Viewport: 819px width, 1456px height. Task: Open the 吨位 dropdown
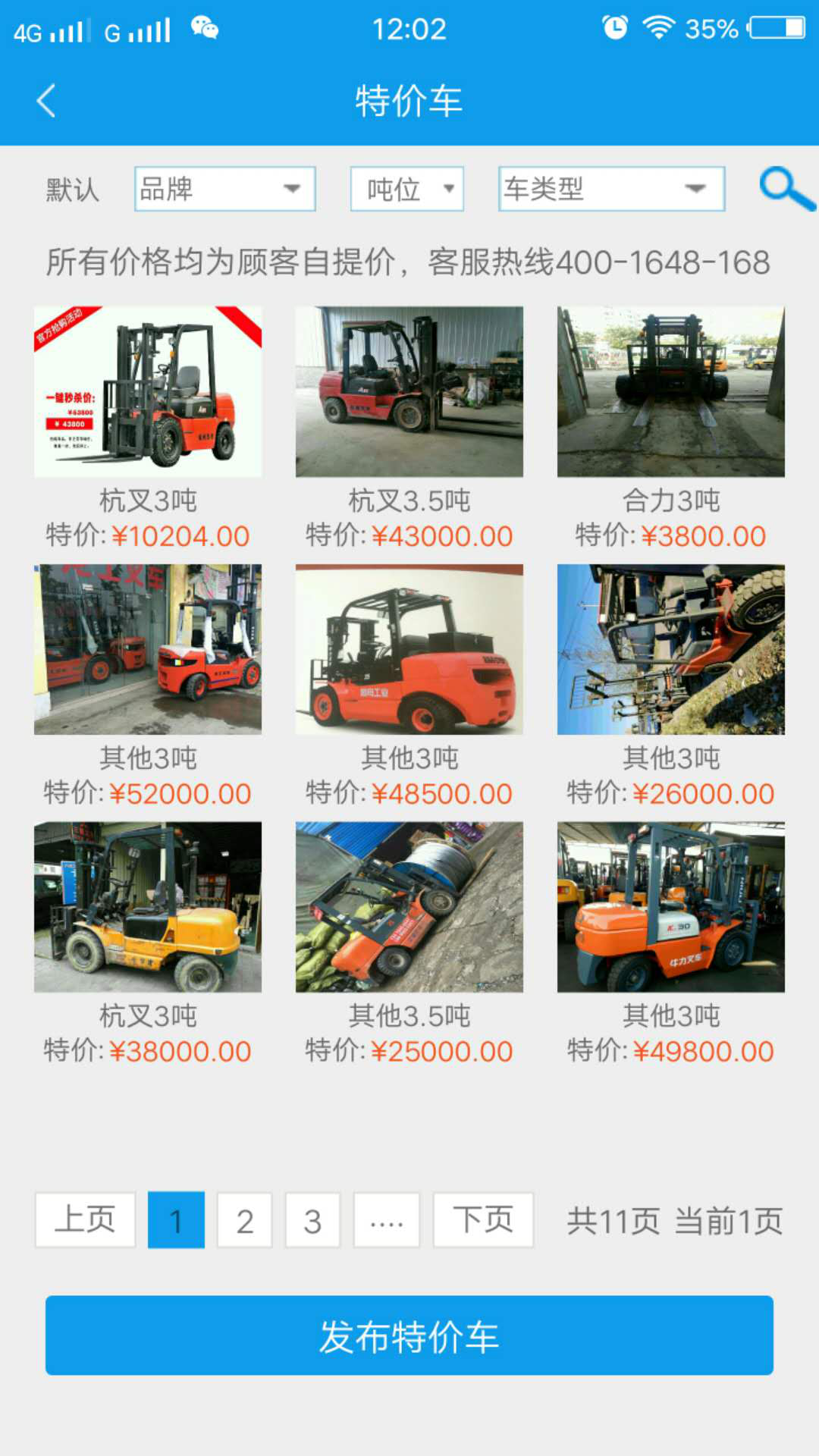point(406,189)
